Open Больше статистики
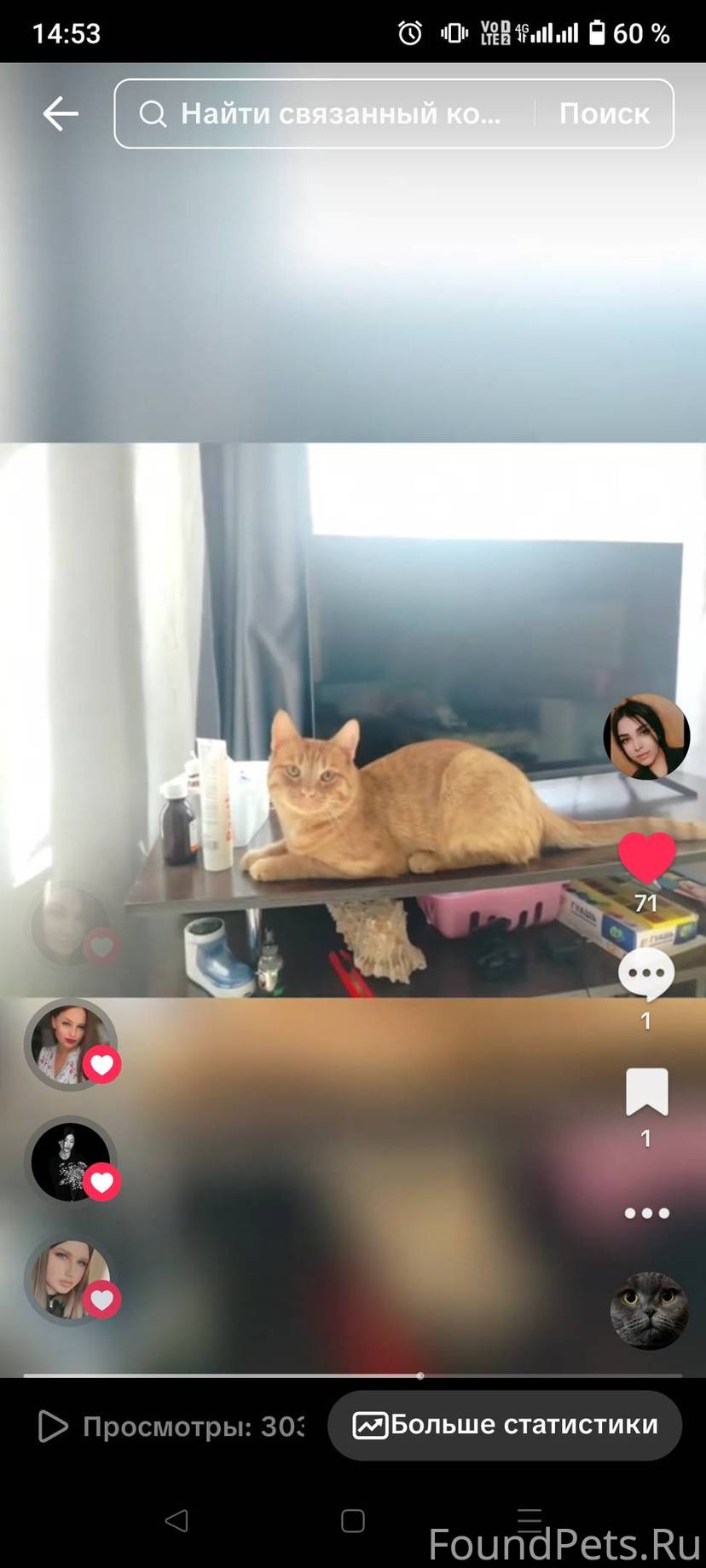This screenshot has height=1568, width=706. pos(505,1425)
